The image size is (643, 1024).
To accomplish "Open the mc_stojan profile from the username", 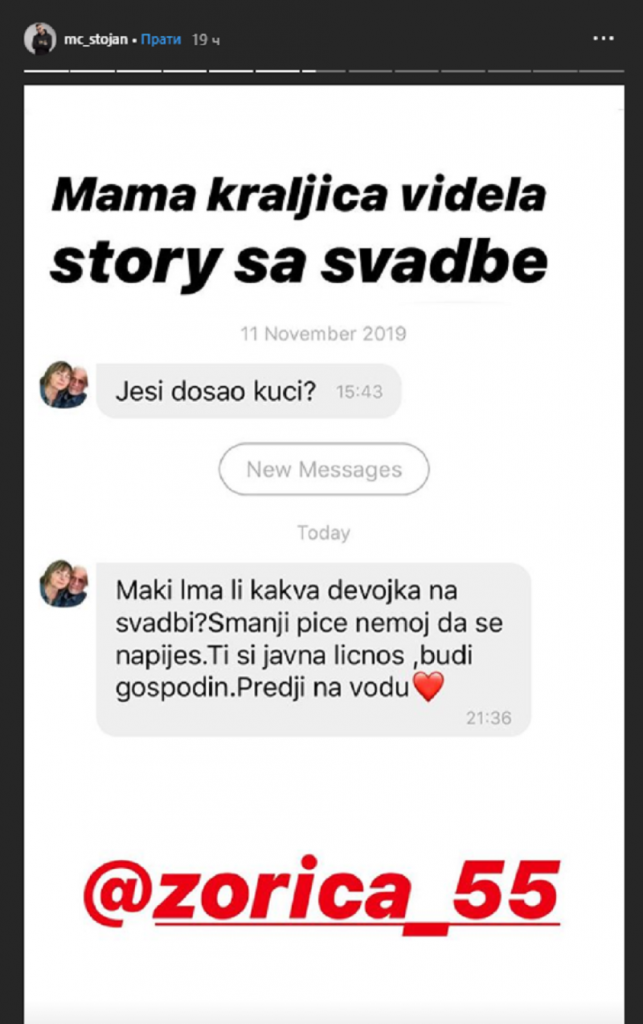I will point(97,39).
